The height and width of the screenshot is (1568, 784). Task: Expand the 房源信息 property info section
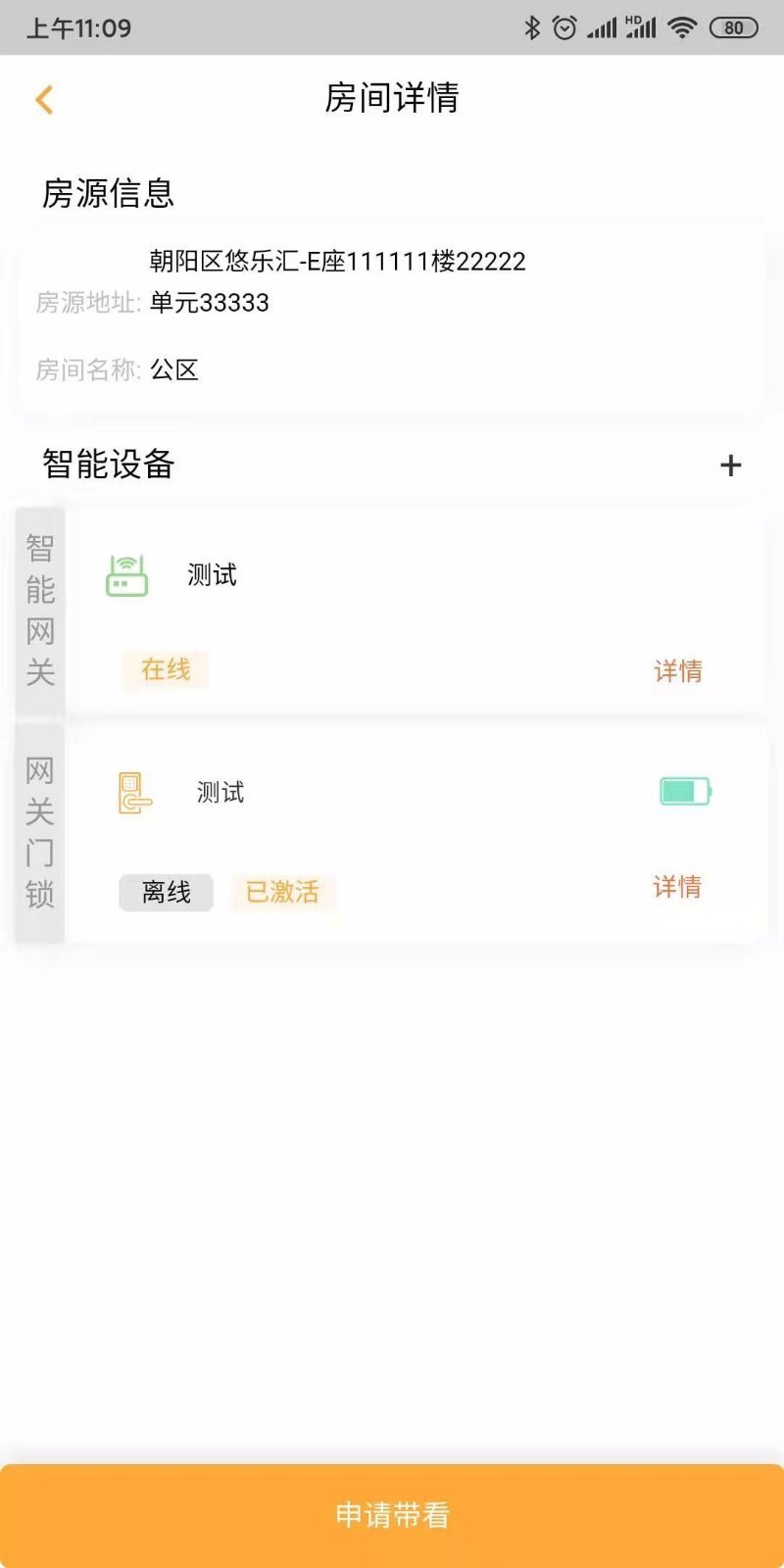pyautogui.click(x=106, y=192)
